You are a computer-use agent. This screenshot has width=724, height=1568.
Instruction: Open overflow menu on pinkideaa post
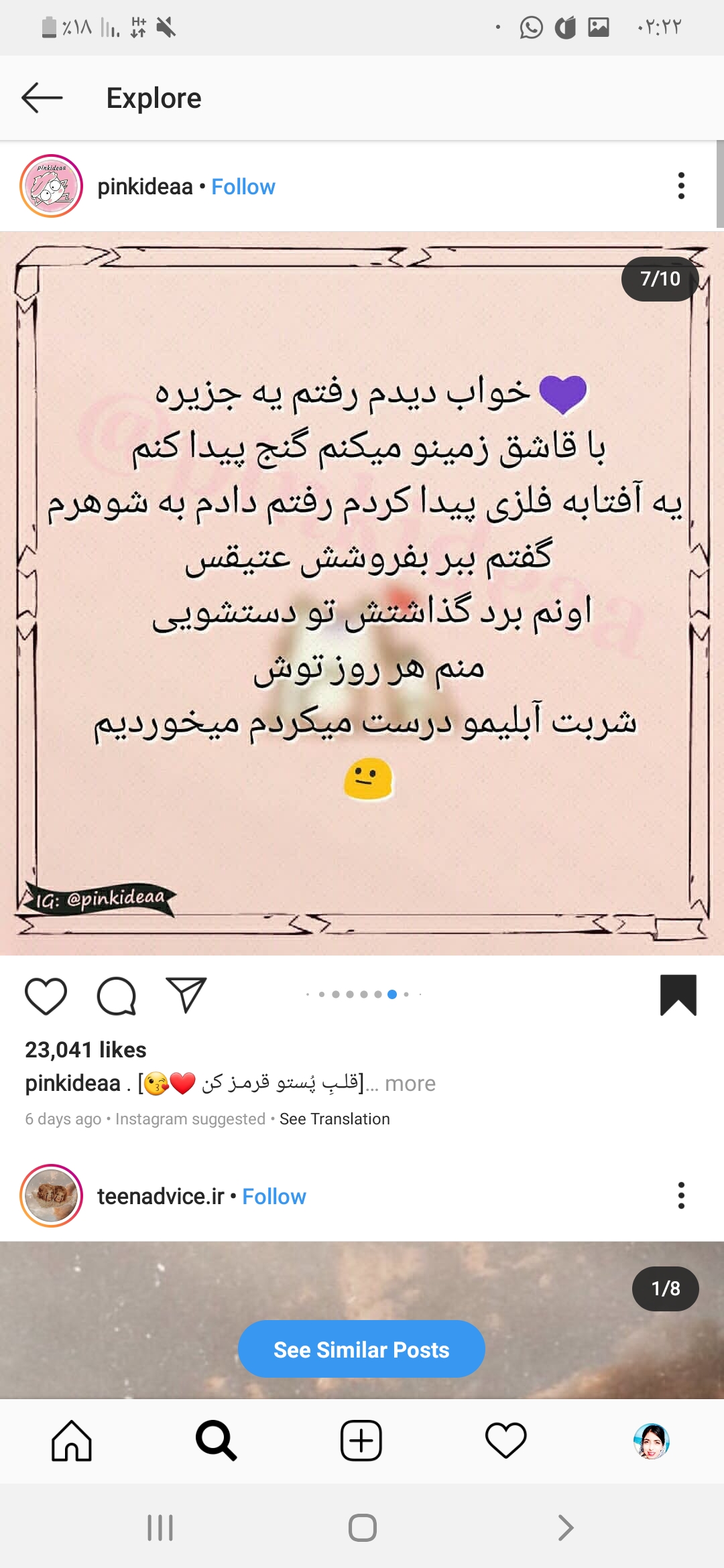[x=681, y=186]
